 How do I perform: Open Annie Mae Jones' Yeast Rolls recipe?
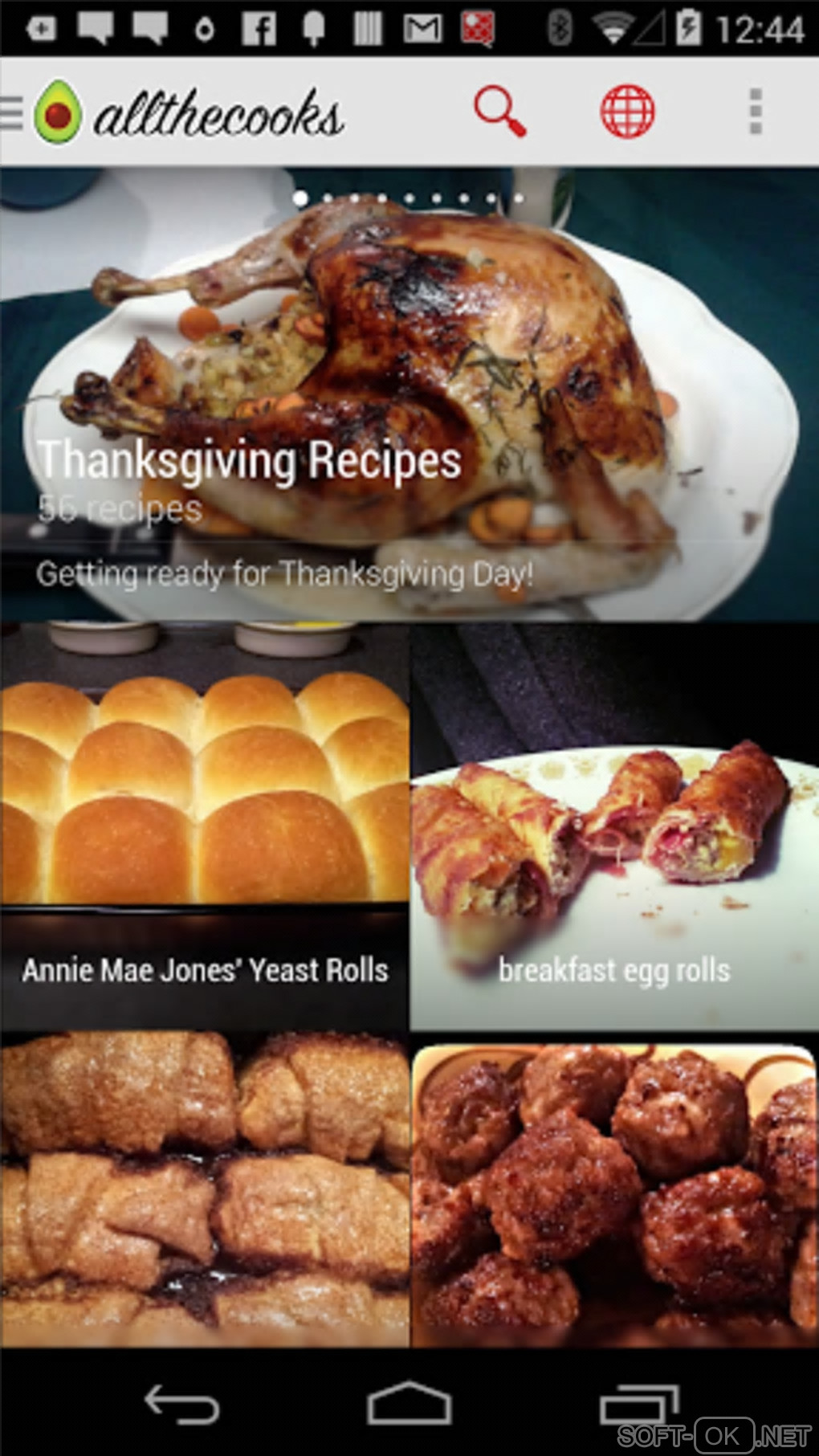(x=205, y=827)
